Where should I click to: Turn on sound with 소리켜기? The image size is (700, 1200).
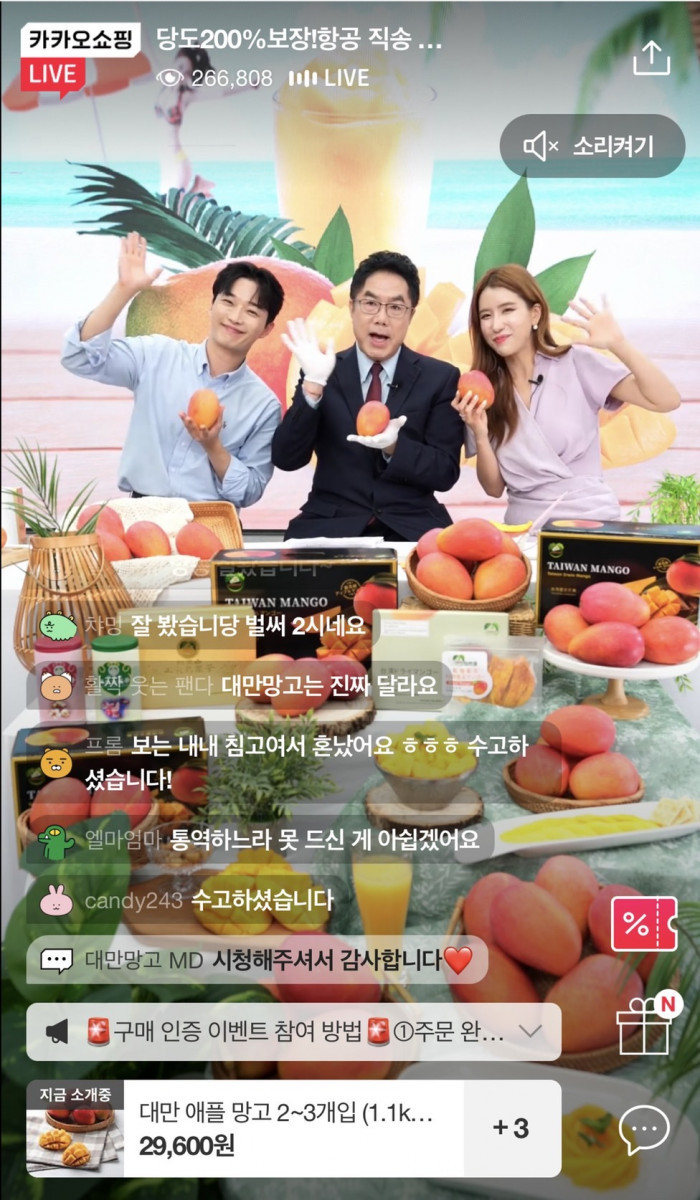[592, 147]
